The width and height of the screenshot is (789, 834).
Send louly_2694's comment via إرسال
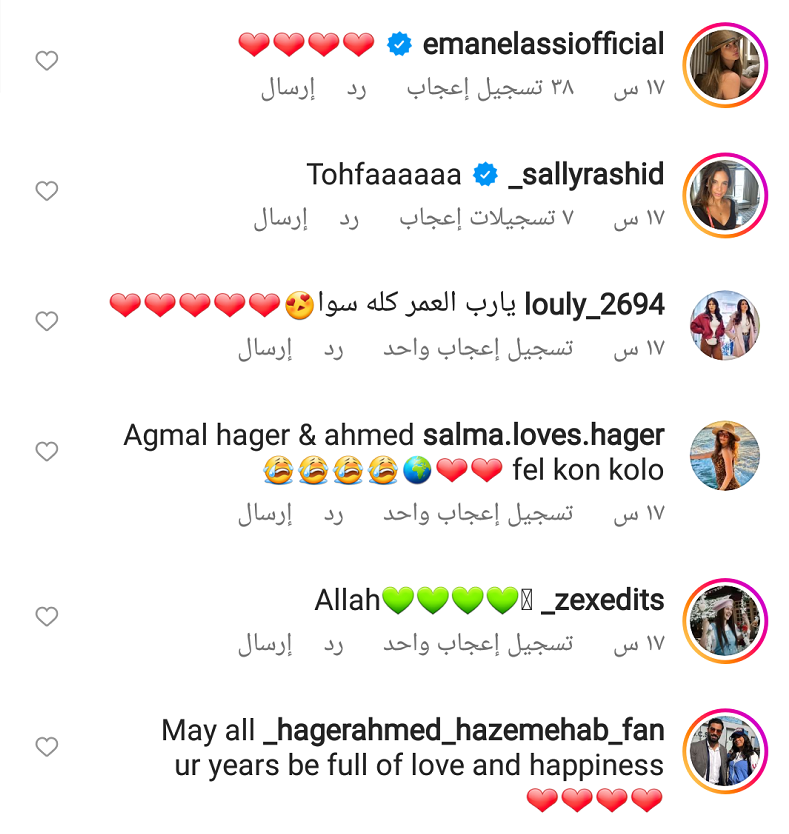coord(264,348)
